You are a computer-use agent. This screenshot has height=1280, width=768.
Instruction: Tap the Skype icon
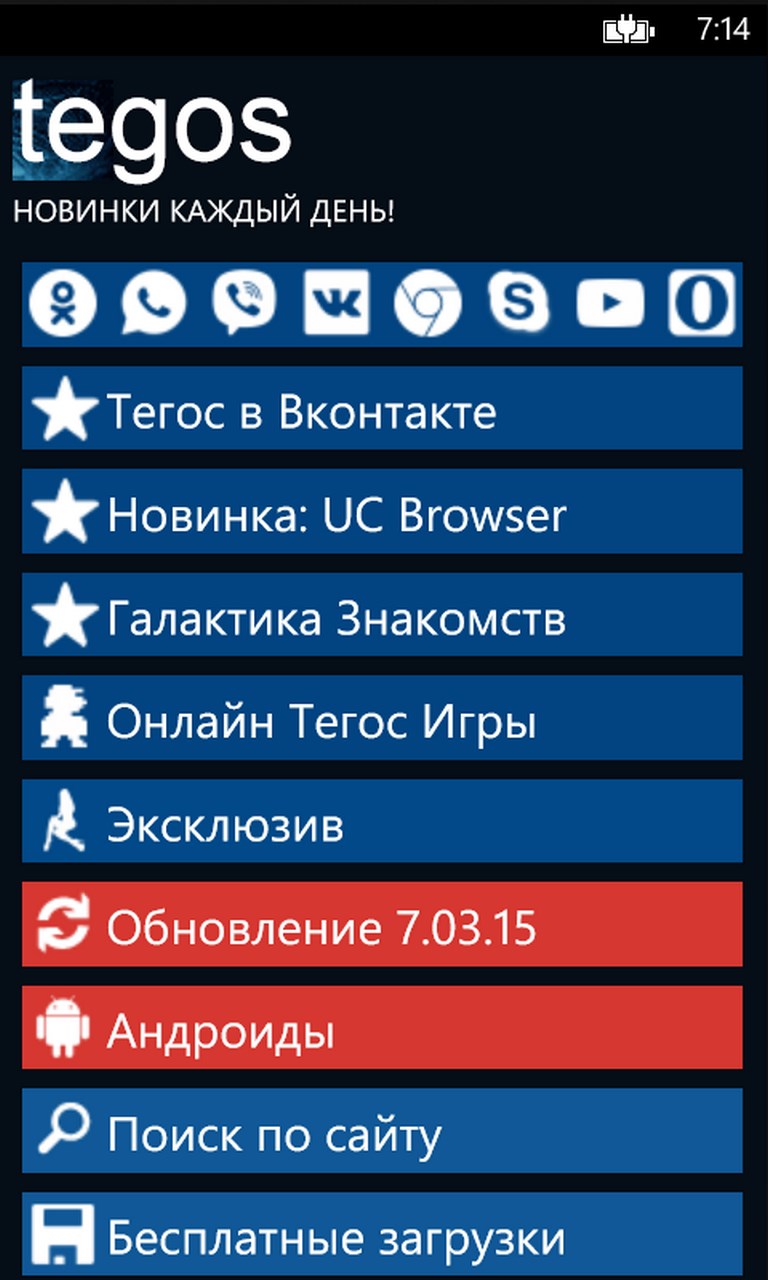click(518, 303)
